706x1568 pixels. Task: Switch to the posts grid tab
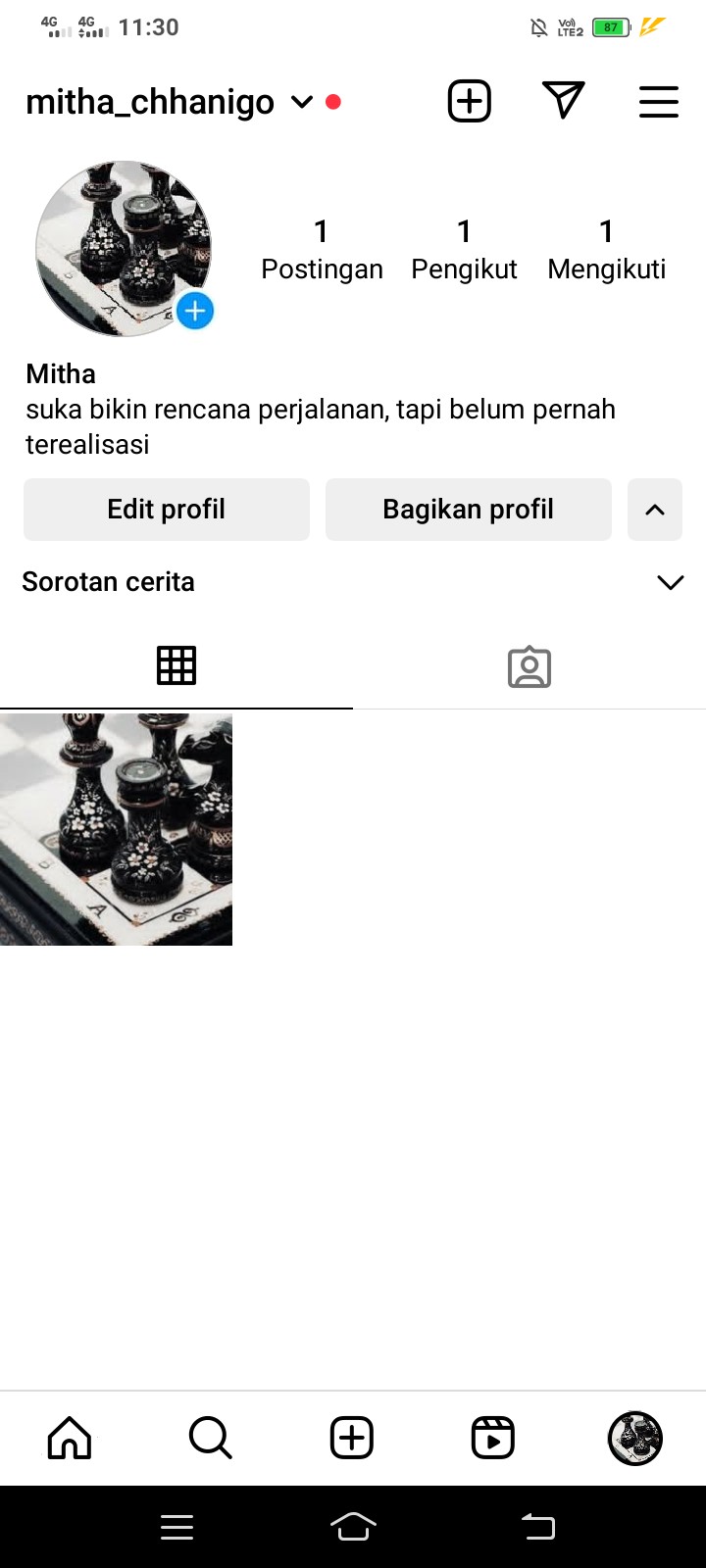[x=176, y=666]
